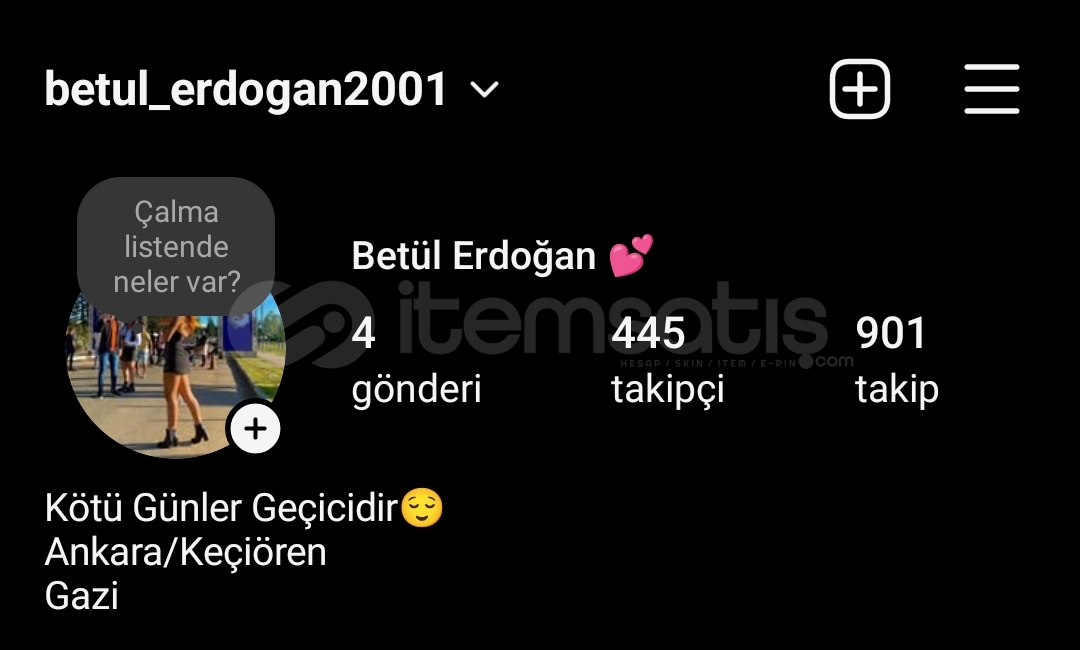
Task: Open the hamburger menu
Action: point(991,90)
